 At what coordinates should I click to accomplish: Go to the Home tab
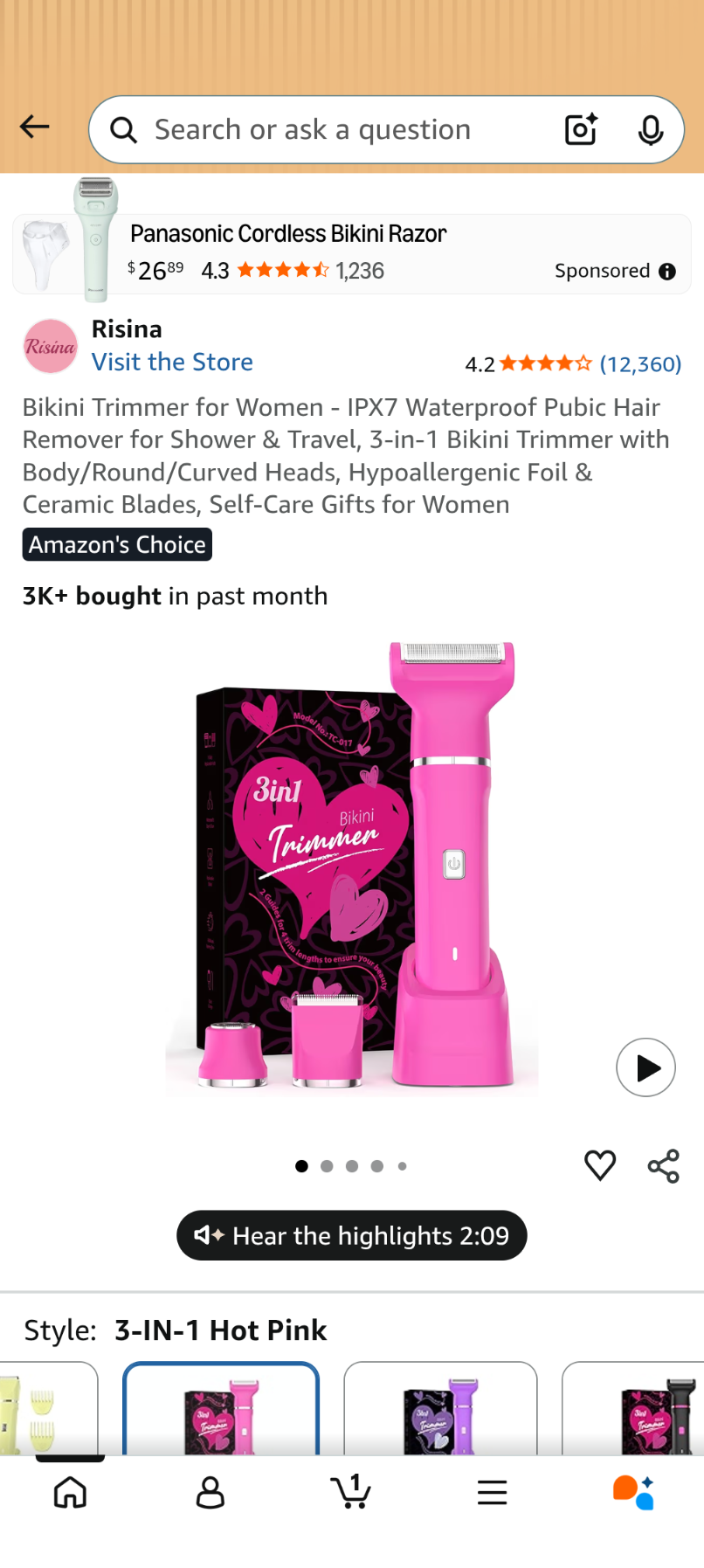click(x=70, y=1493)
